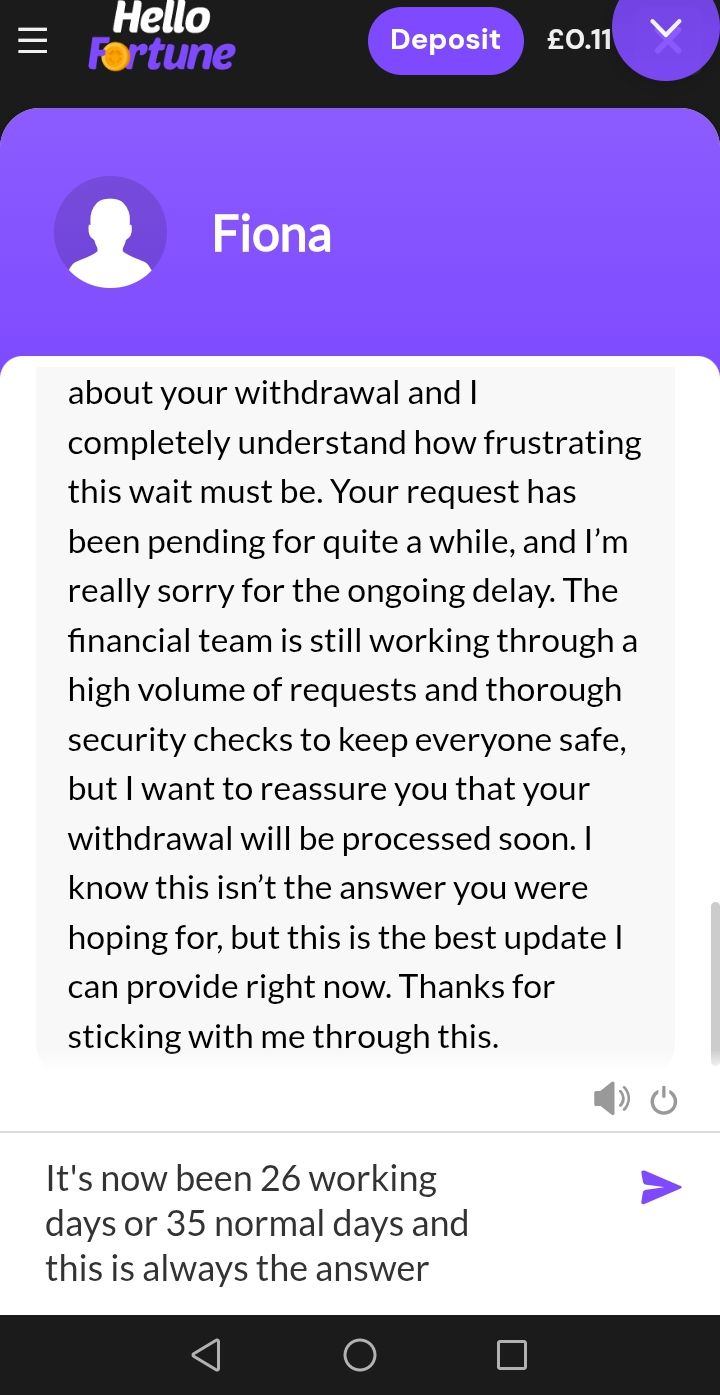
Task: Send the typed message
Action: 660,1187
